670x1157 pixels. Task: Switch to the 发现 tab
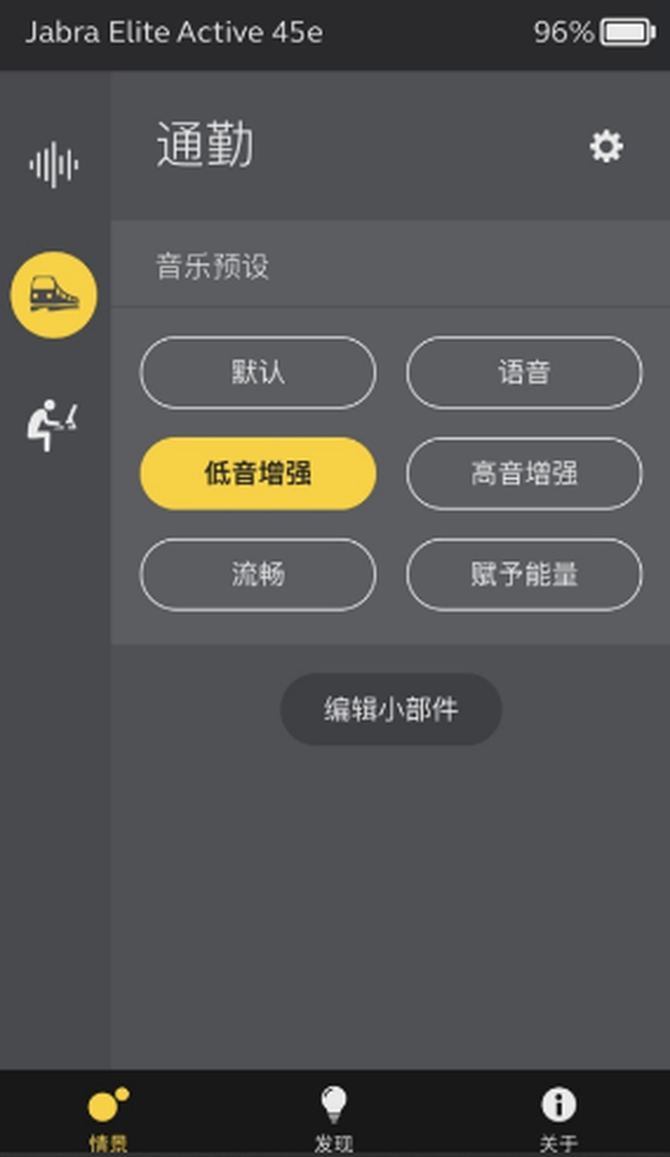[x=334, y=1117]
